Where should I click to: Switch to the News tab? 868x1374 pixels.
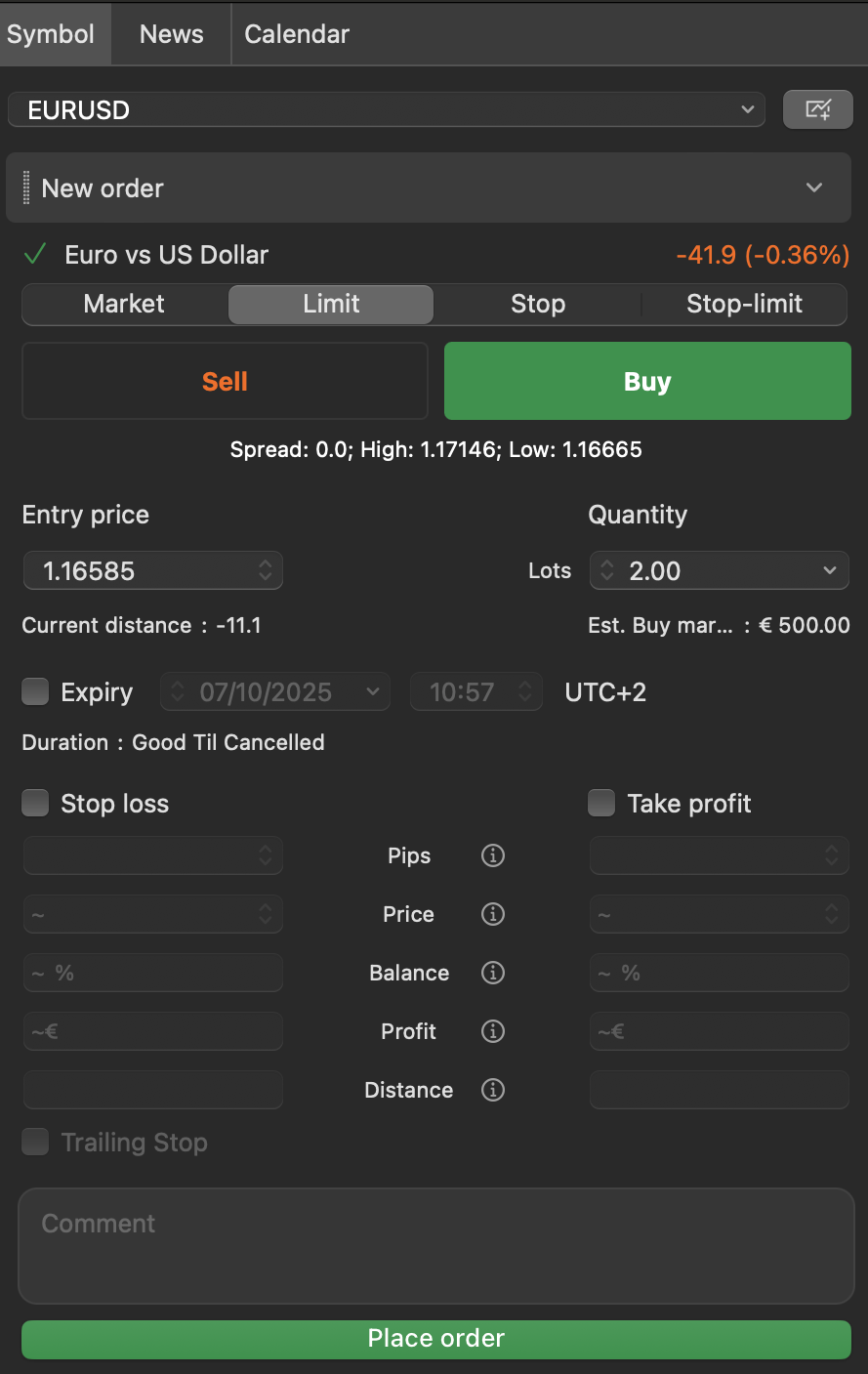click(x=171, y=34)
